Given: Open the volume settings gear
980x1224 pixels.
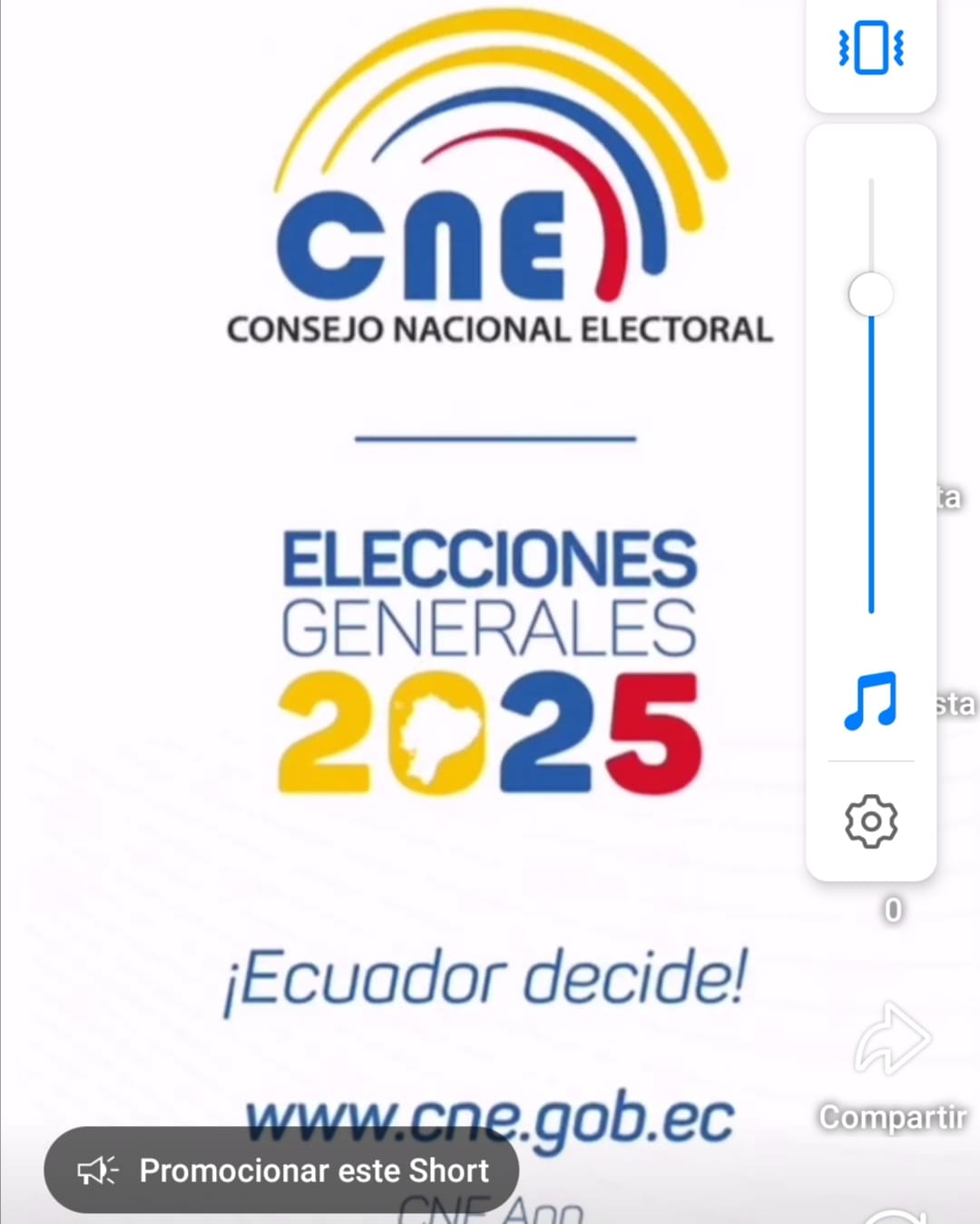Looking at the screenshot, I should (870, 821).
